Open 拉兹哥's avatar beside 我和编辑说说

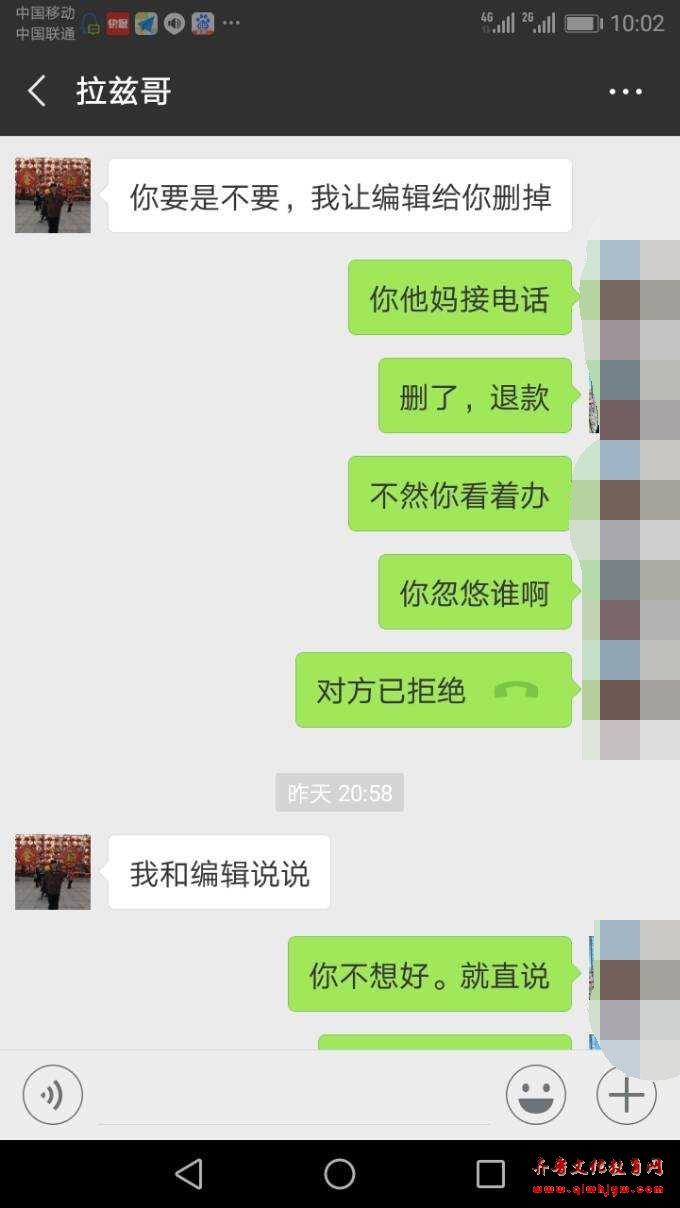53,872
